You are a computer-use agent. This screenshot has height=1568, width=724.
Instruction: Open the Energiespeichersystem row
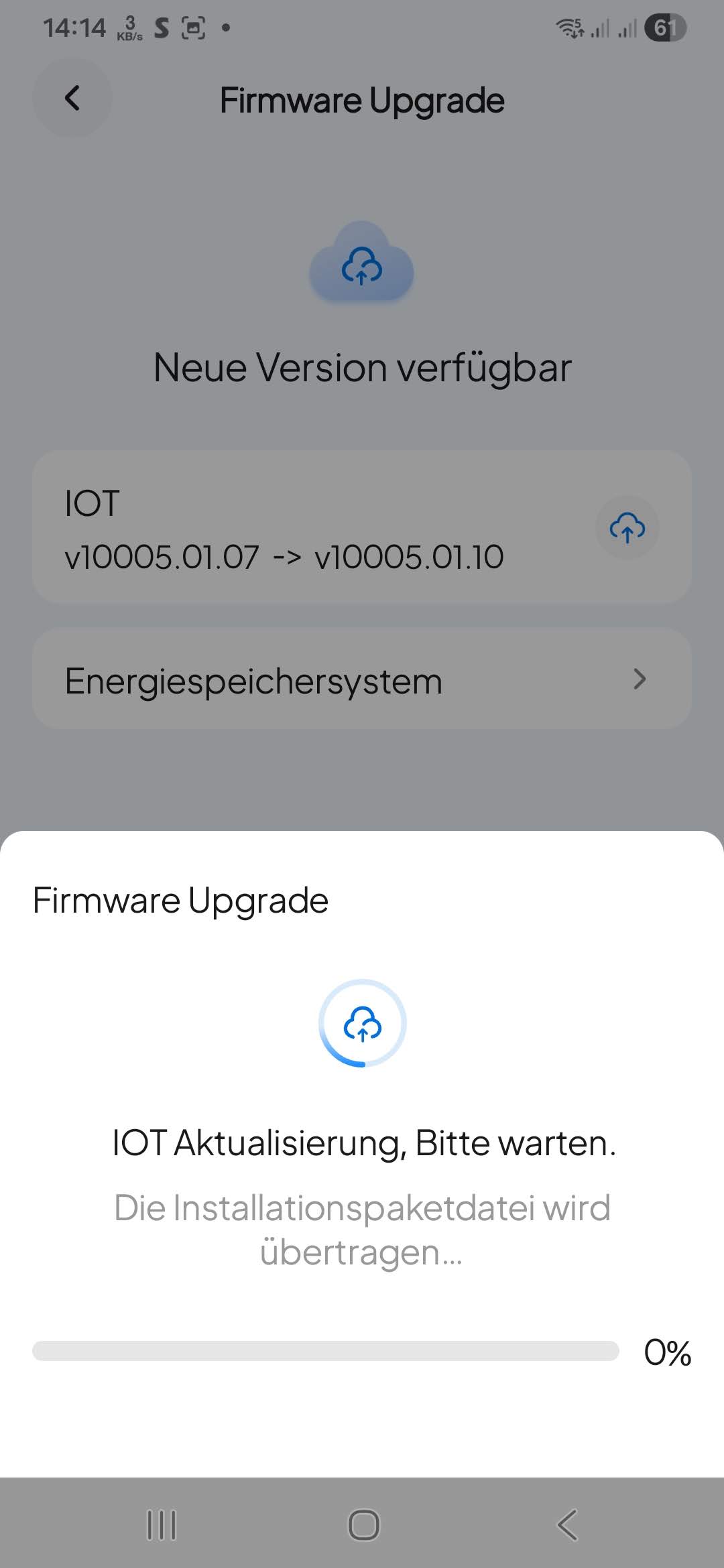pos(362,679)
